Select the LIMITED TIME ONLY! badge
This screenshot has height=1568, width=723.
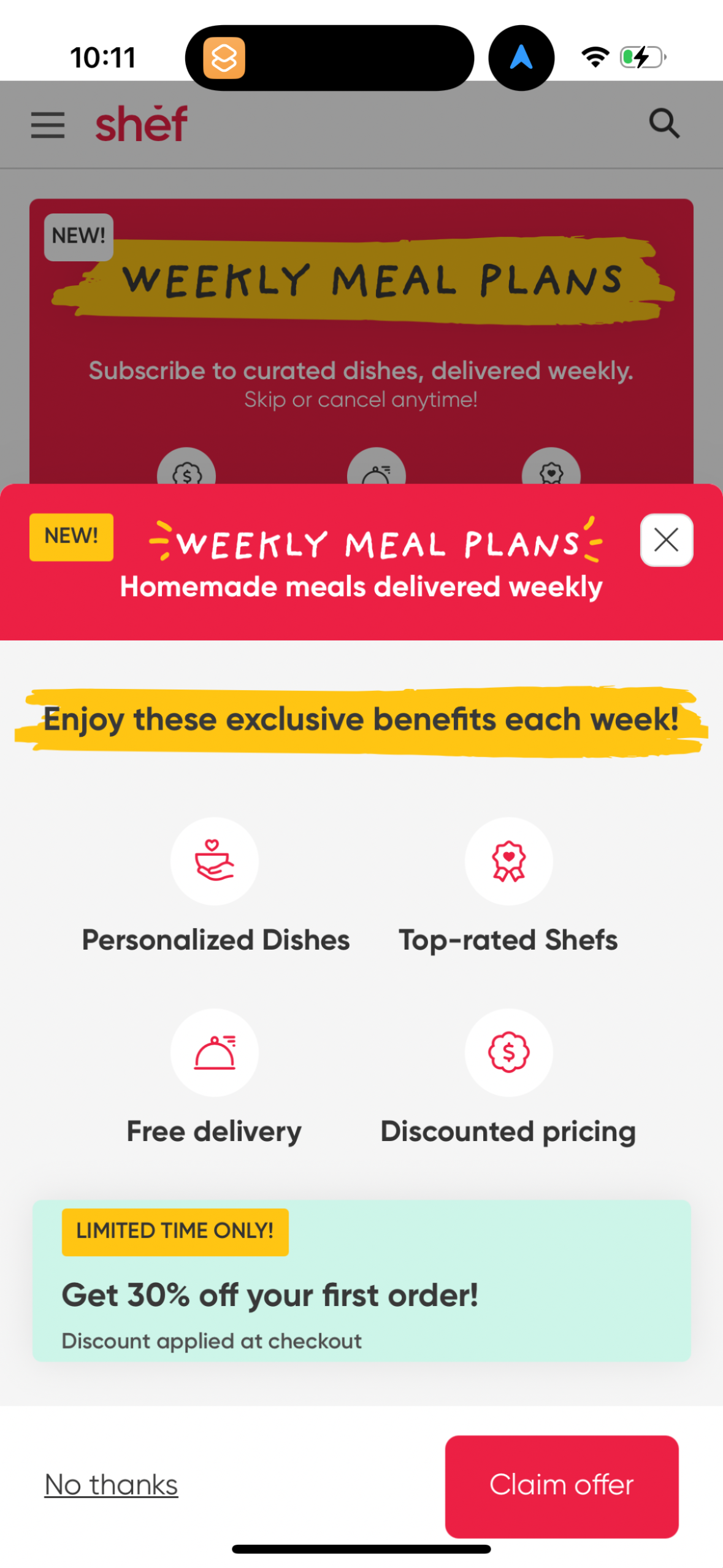point(174,1231)
